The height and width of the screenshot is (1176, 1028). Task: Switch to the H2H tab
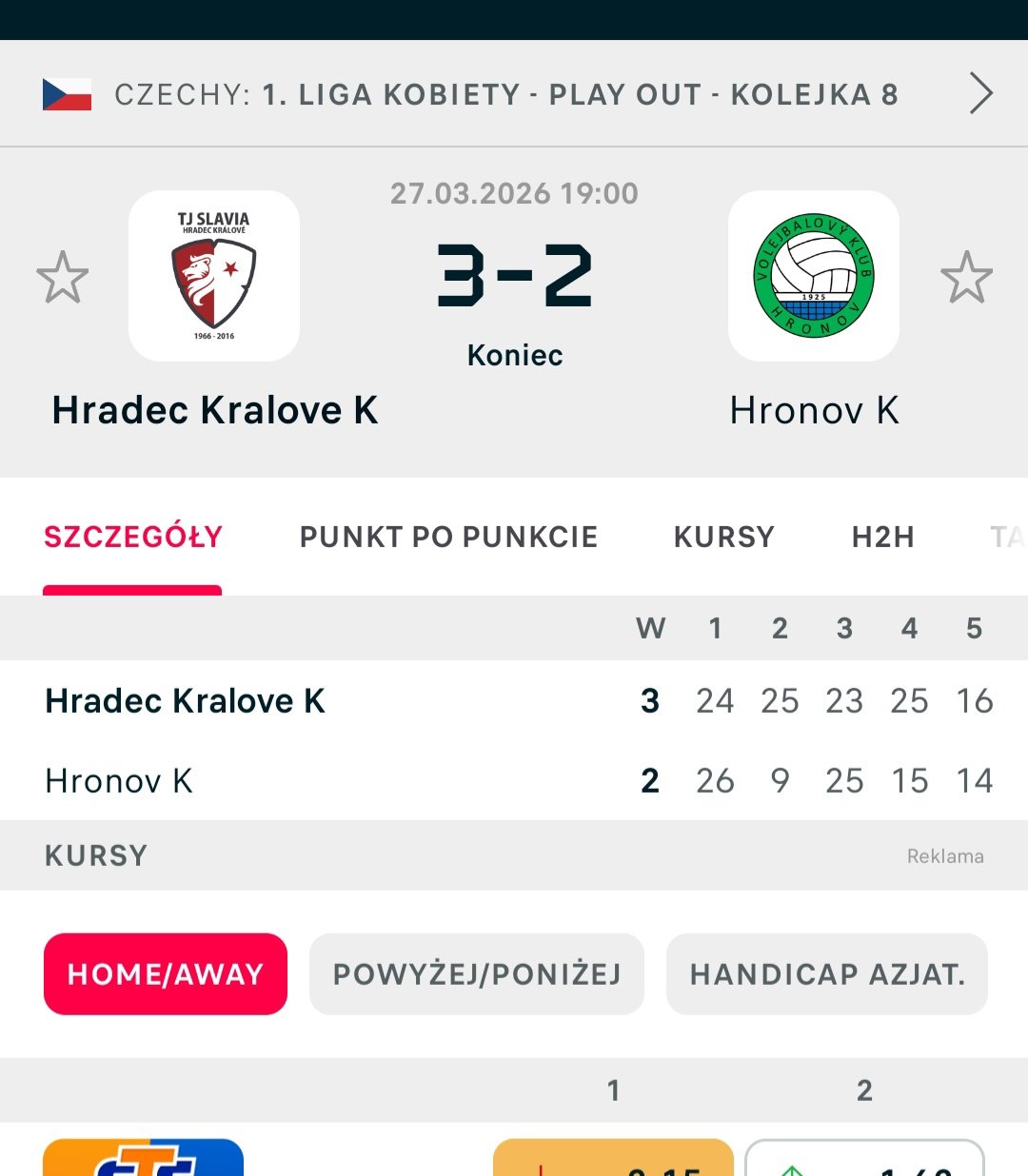882,537
